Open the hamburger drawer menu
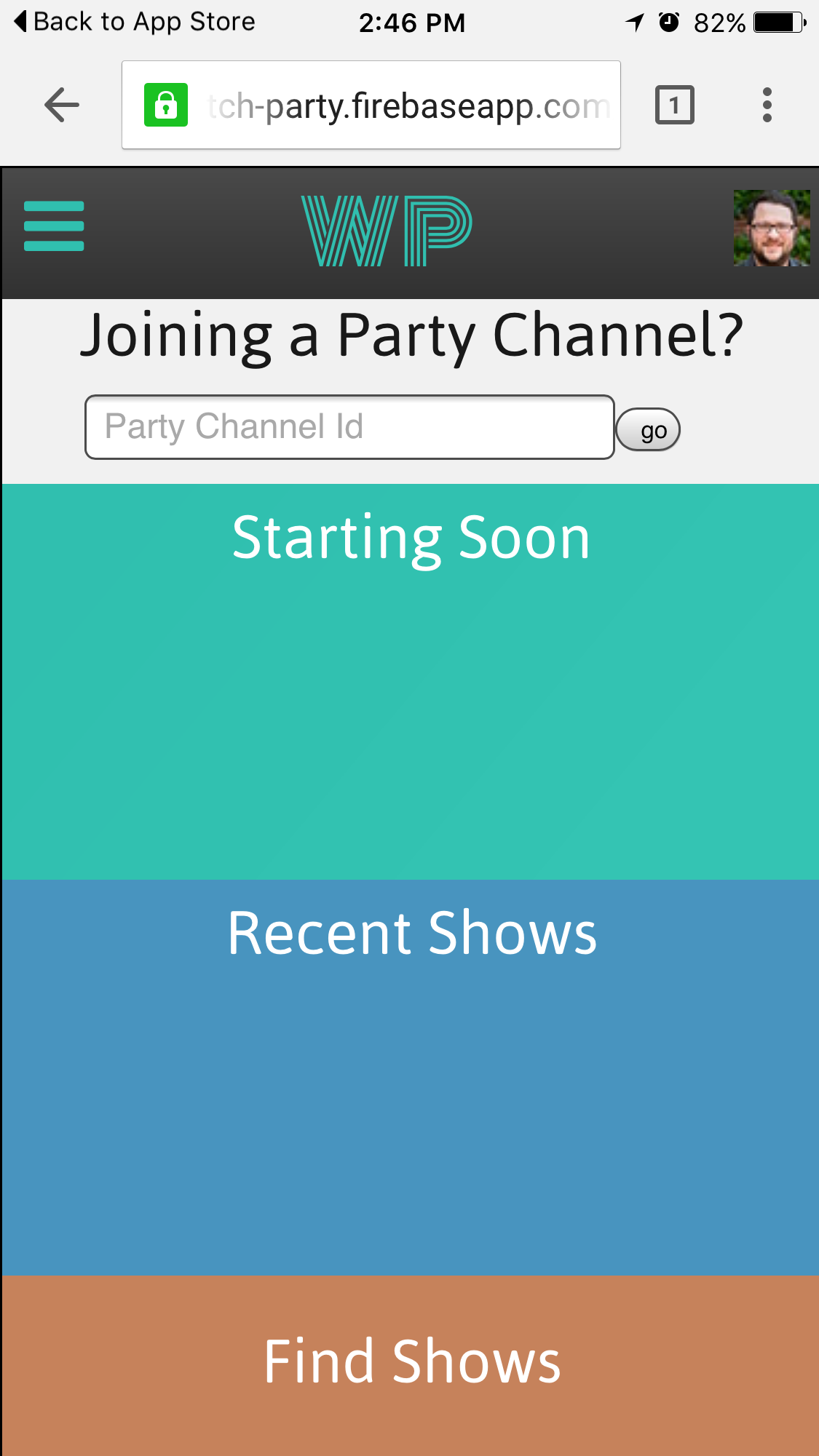Screen dimensions: 819x1456 [x=54, y=226]
